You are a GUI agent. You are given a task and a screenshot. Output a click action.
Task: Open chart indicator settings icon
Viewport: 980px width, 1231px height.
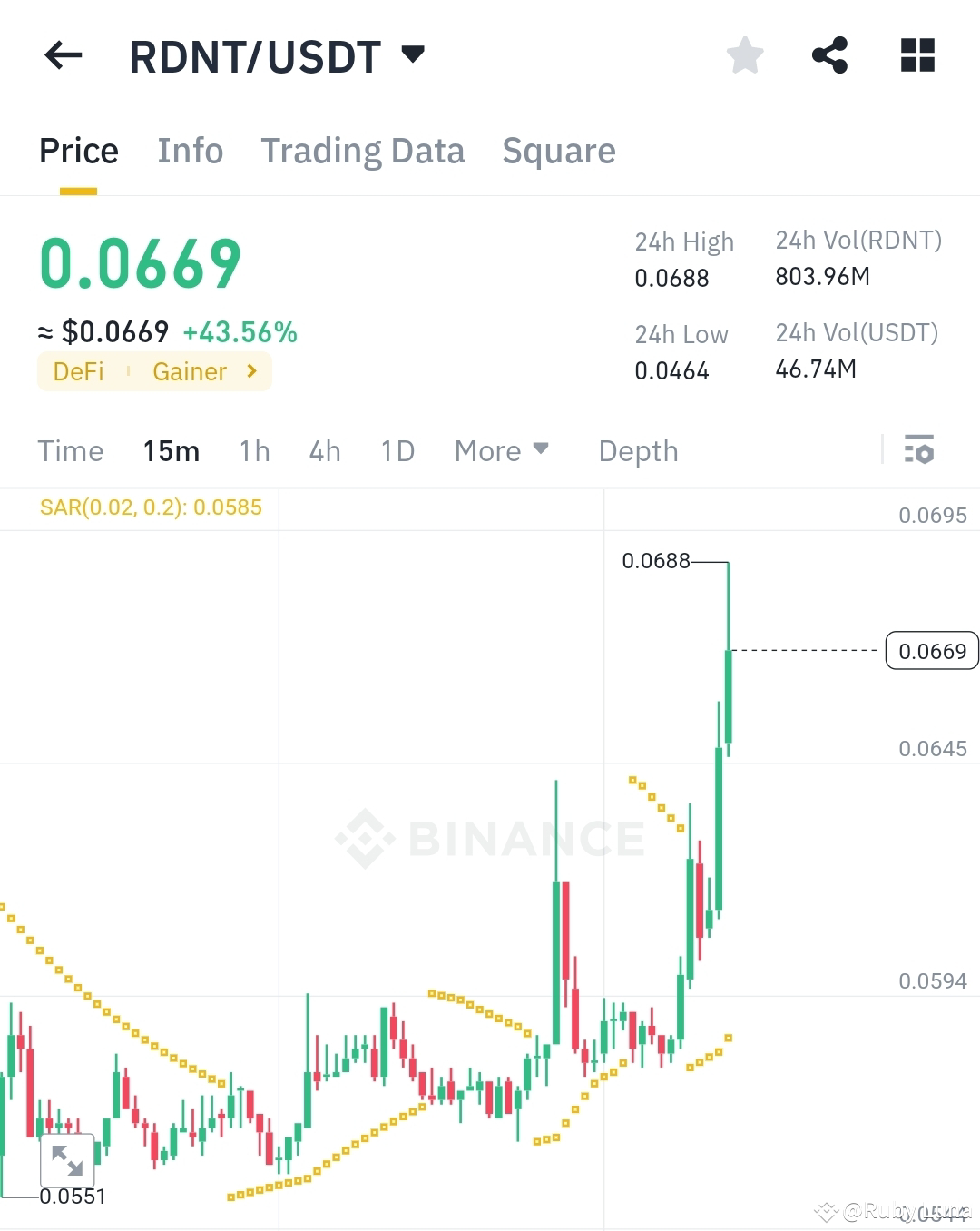click(919, 450)
